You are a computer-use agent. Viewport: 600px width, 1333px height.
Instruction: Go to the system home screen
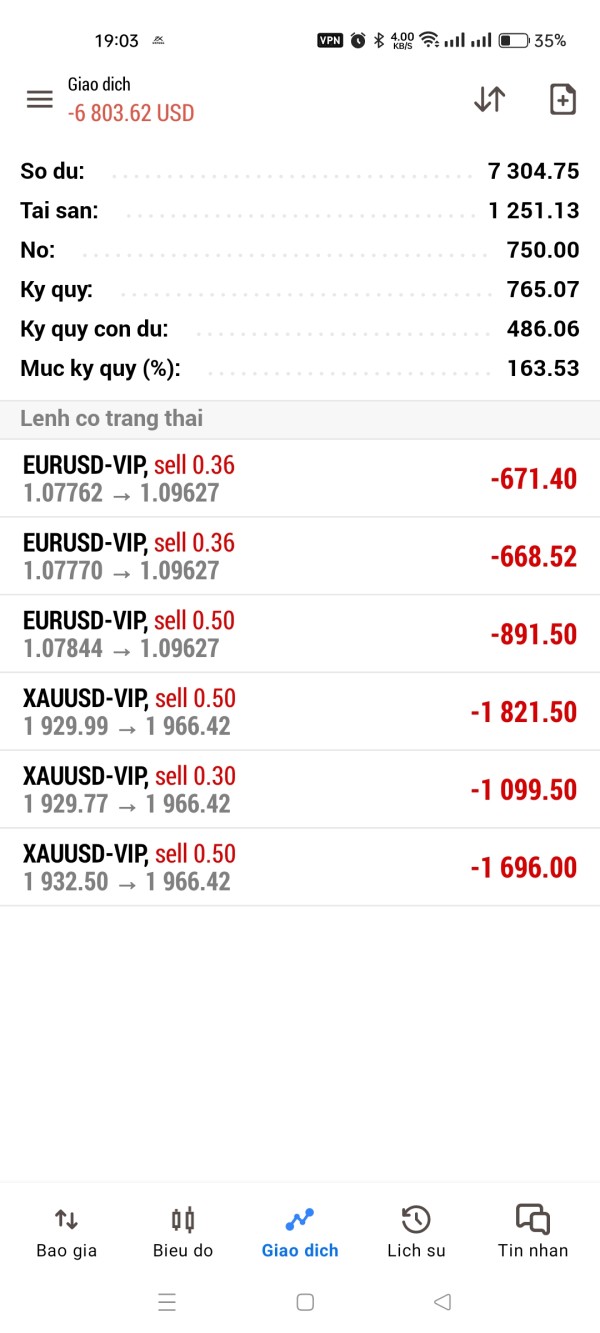(305, 1302)
